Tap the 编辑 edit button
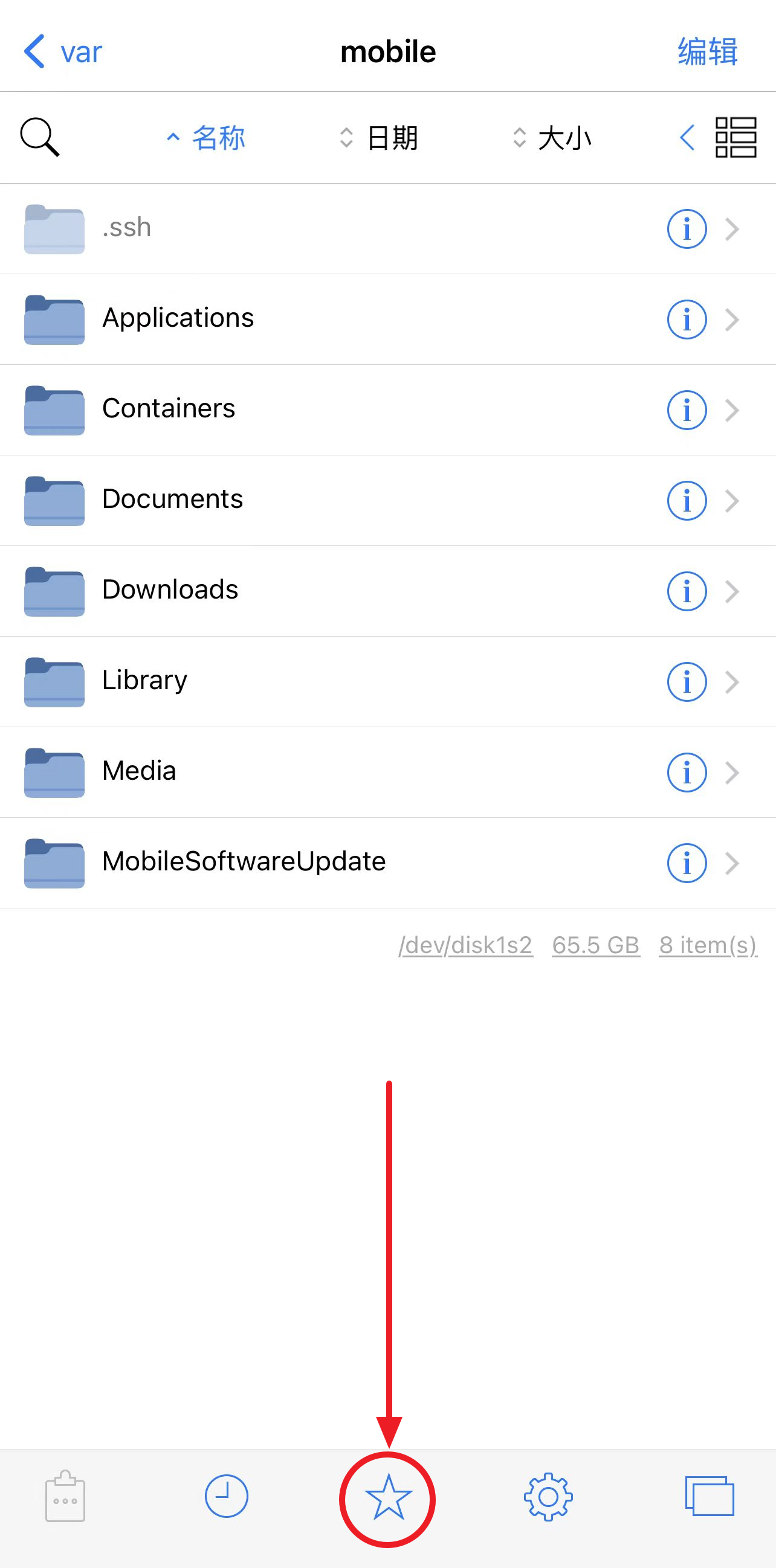This screenshot has height=1568, width=776. (x=708, y=52)
